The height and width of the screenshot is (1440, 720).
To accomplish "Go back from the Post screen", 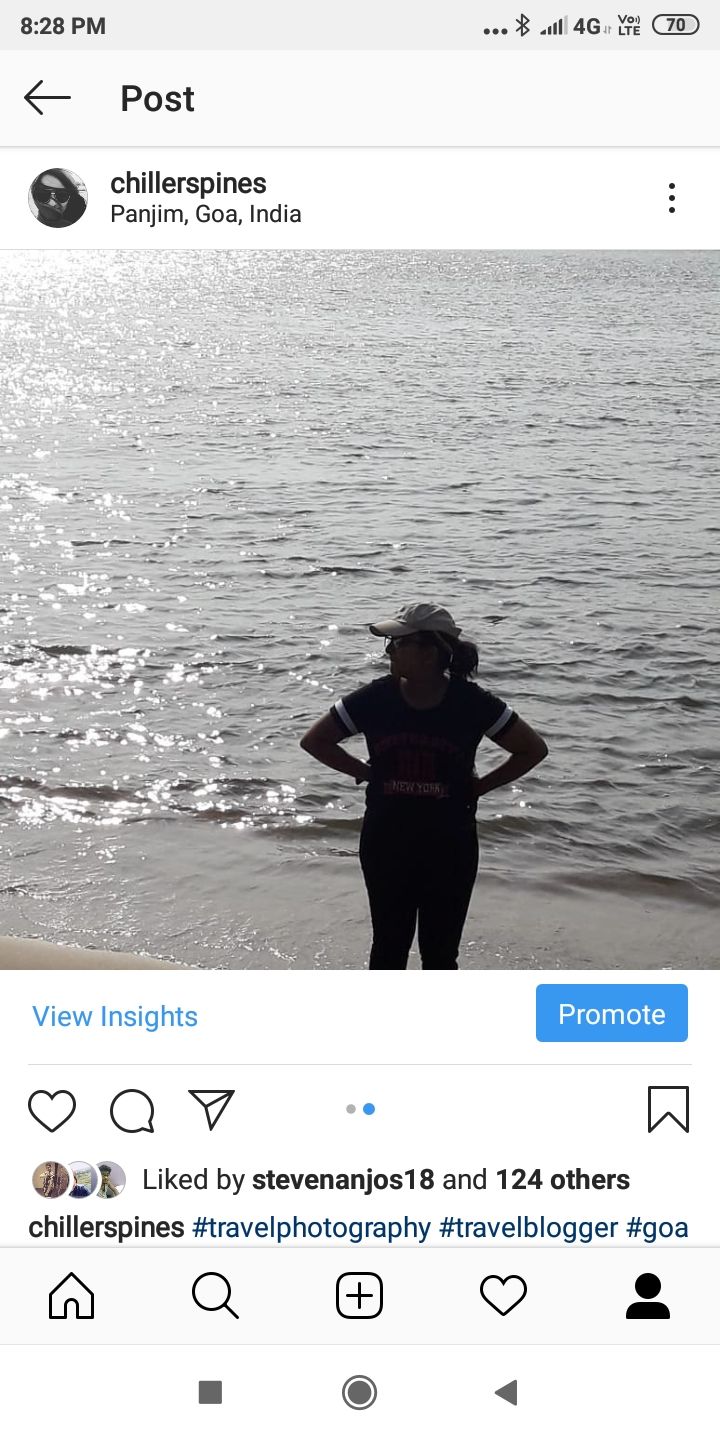I will [47, 98].
